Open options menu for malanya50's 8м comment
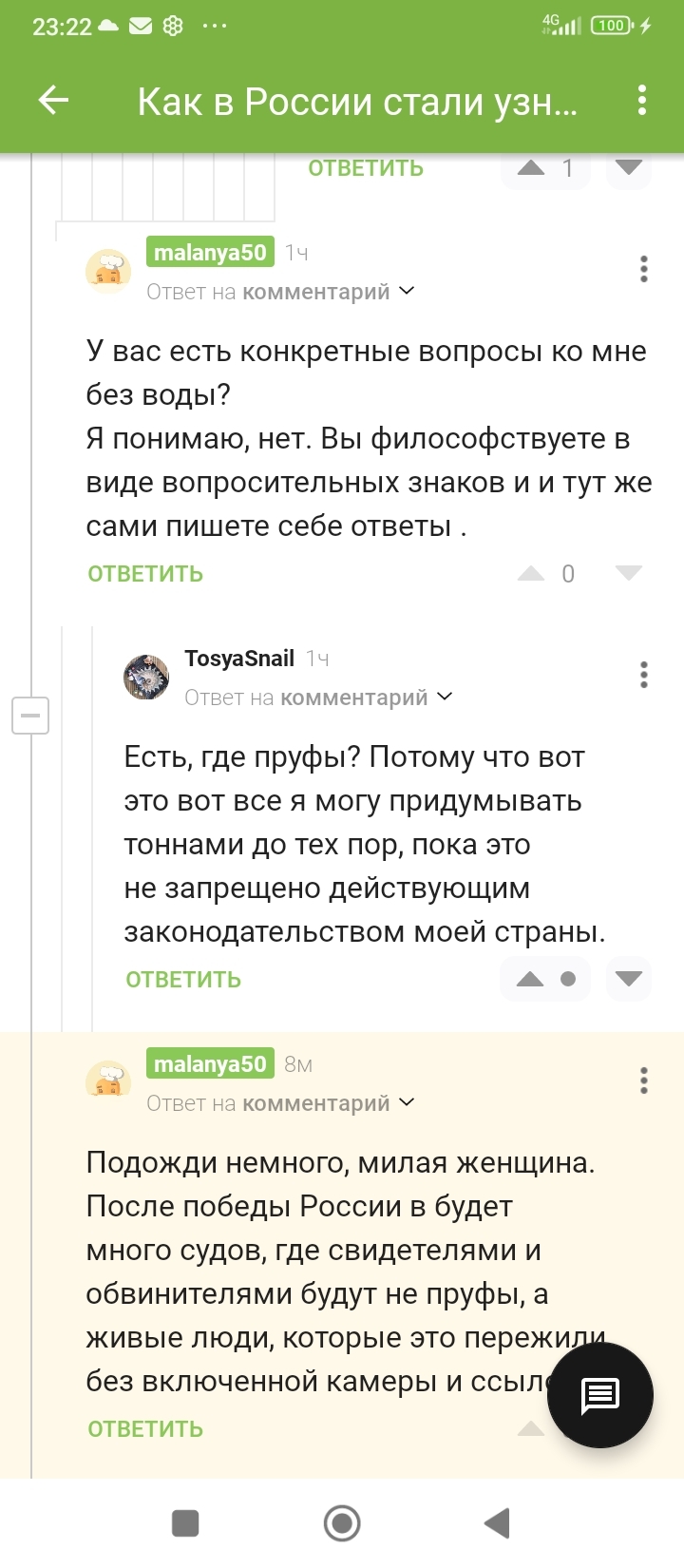This screenshot has height=1568, width=684. tap(644, 1080)
